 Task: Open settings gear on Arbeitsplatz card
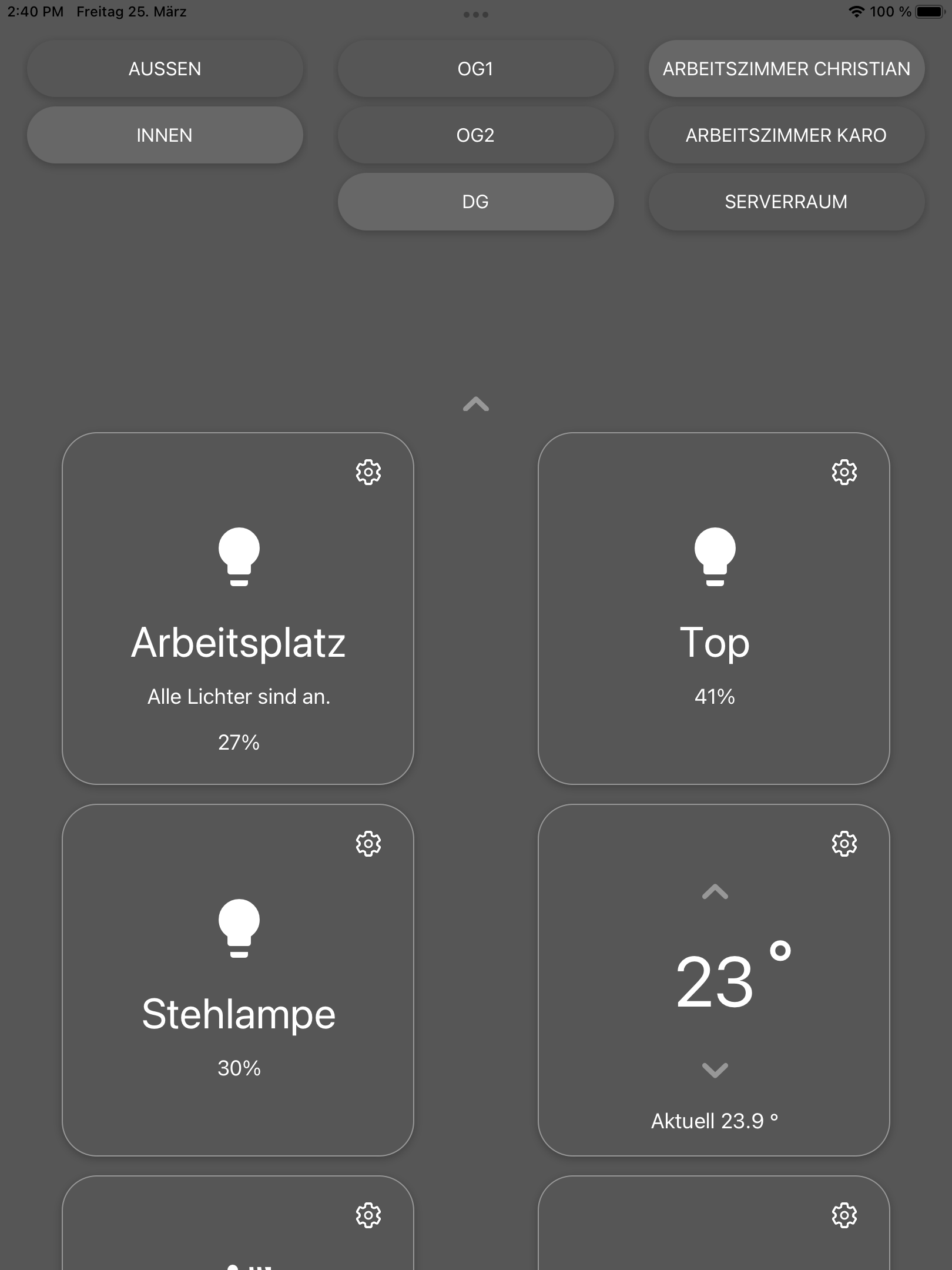click(368, 472)
